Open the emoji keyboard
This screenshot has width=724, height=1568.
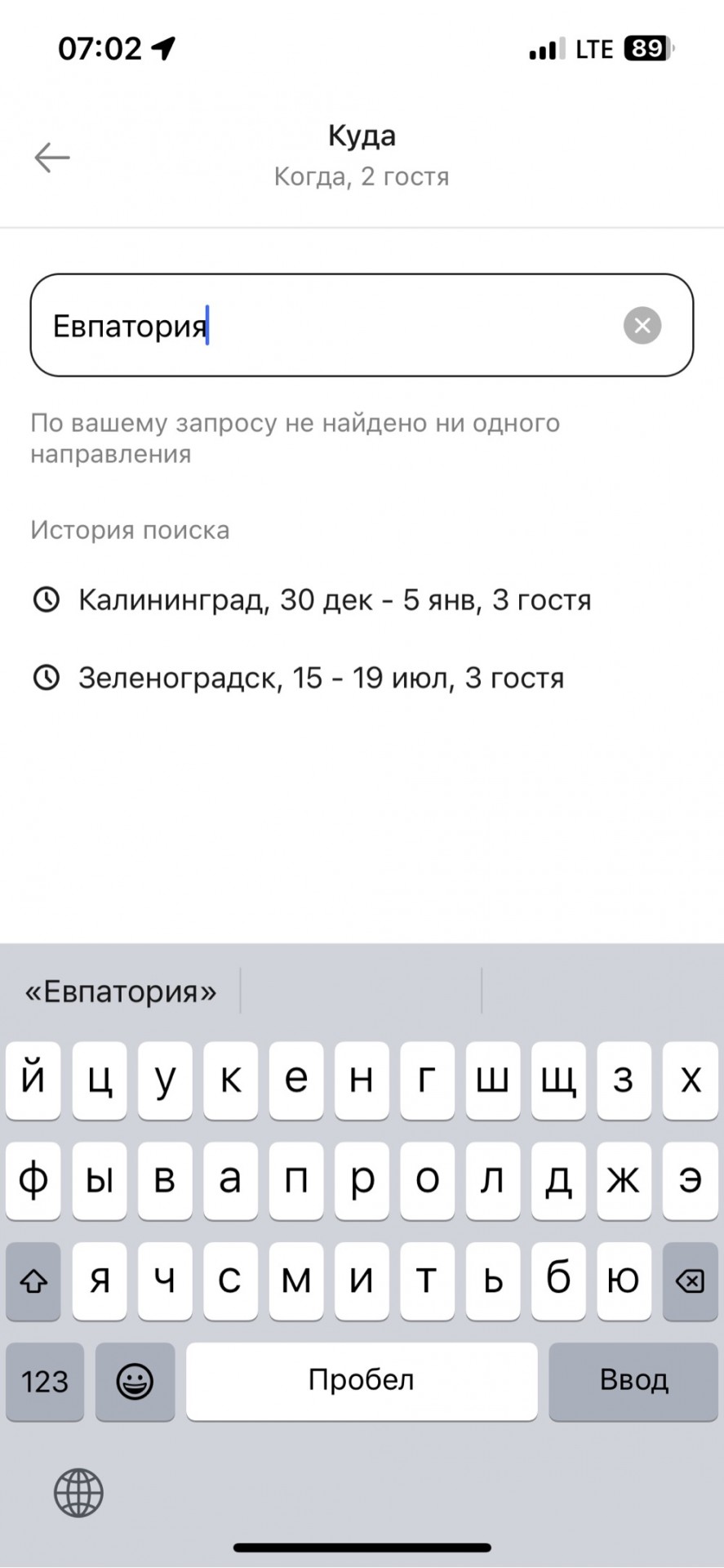[135, 1381]
